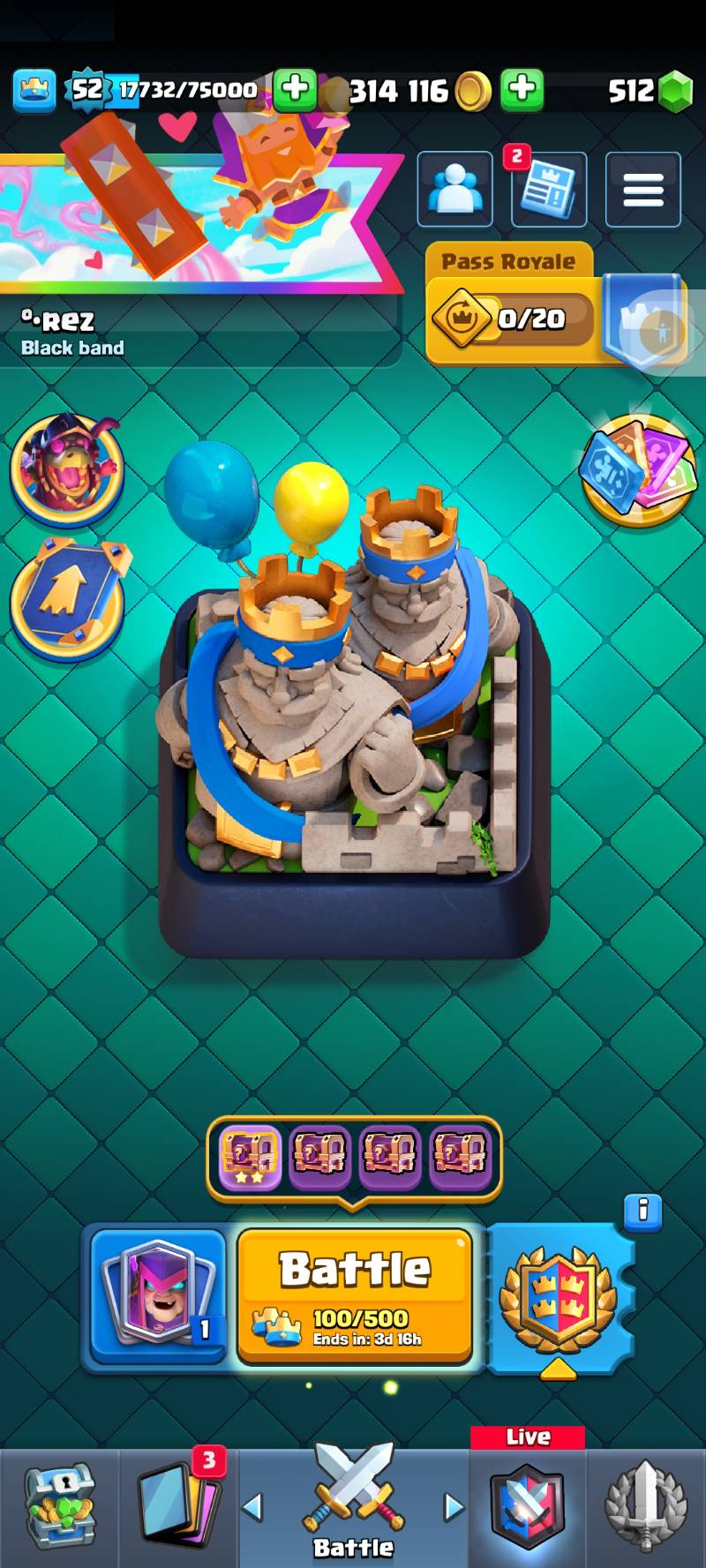Open the event cards icon on the right
Screen dimensions: 706x1568
pyautogui.click(x=638, y=470)
